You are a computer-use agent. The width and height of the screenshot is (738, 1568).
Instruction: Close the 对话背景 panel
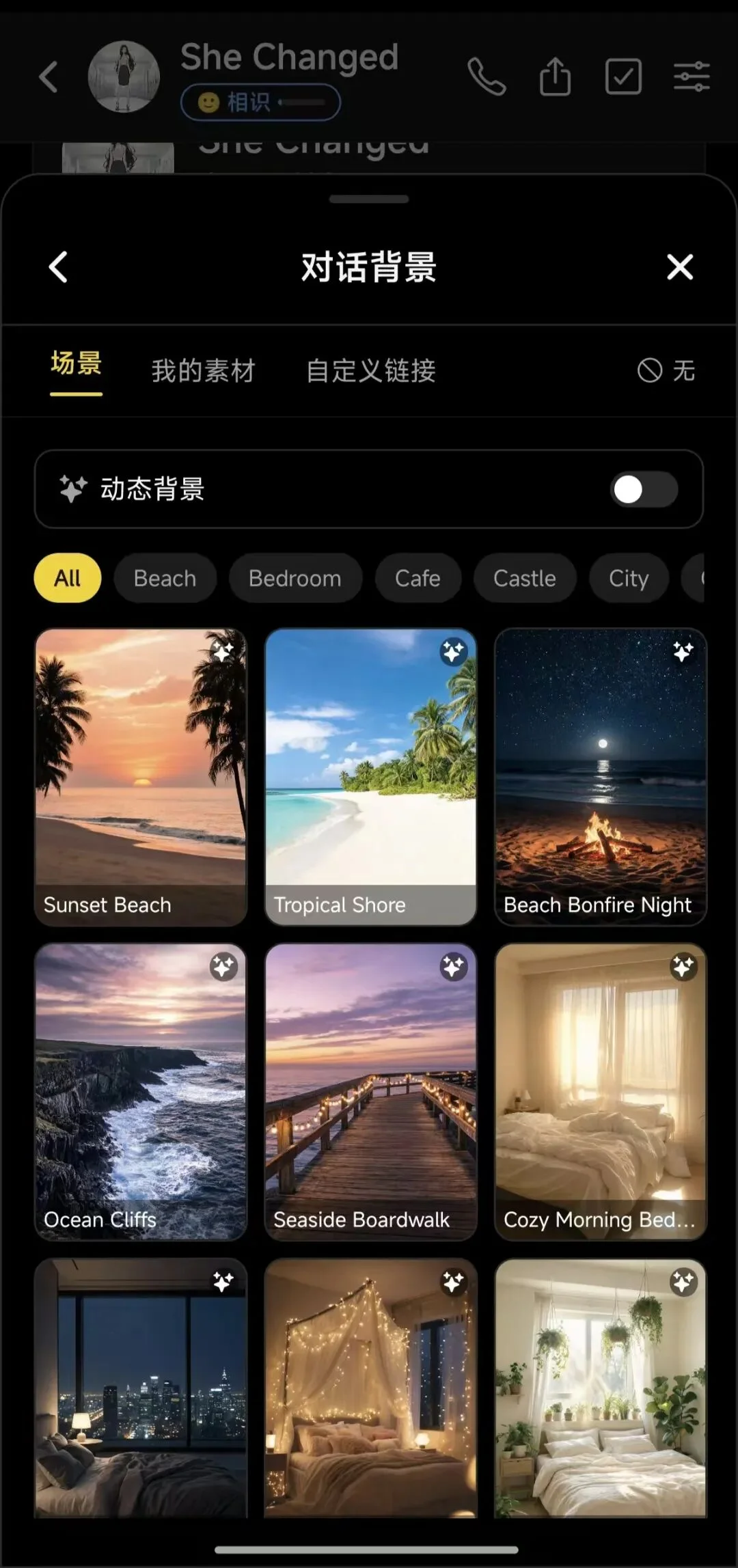tap(680, 267)
